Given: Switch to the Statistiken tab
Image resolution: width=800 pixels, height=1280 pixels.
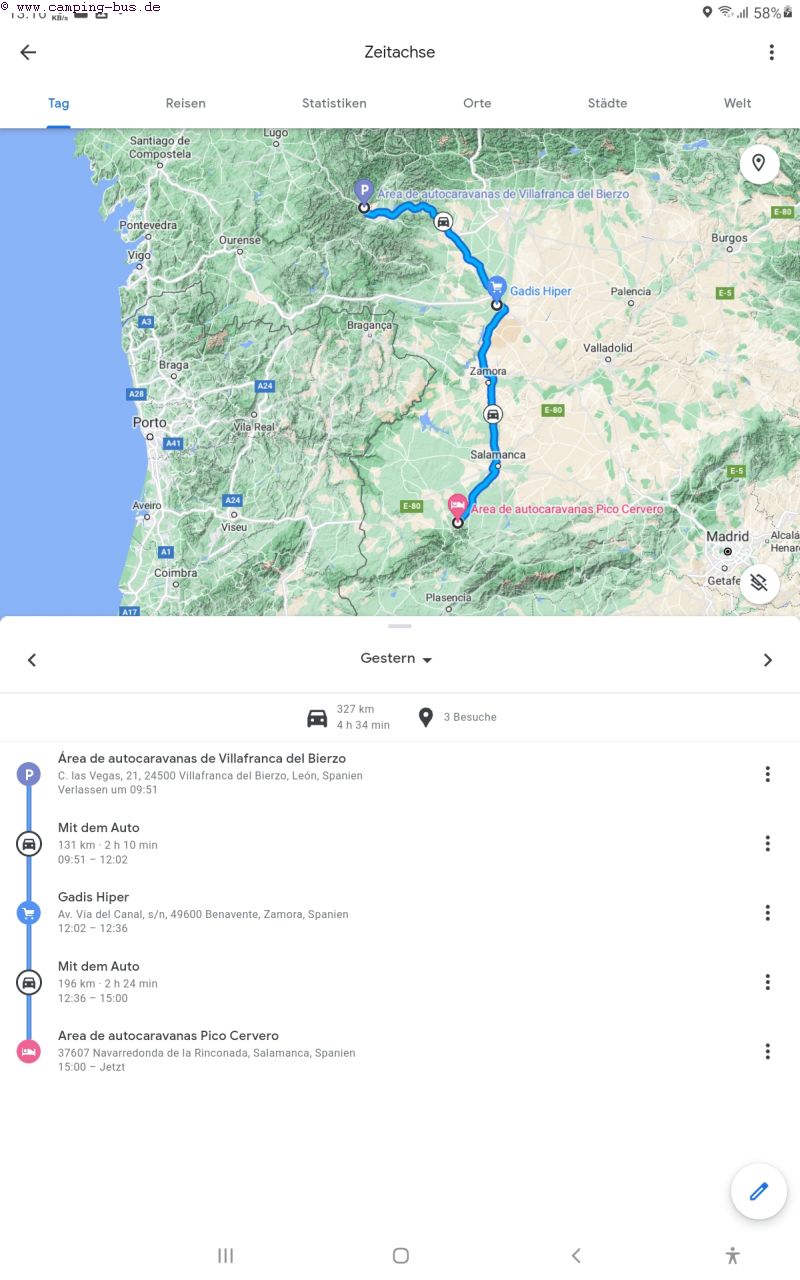Looking at the screenshot, I should coord(334,103).
